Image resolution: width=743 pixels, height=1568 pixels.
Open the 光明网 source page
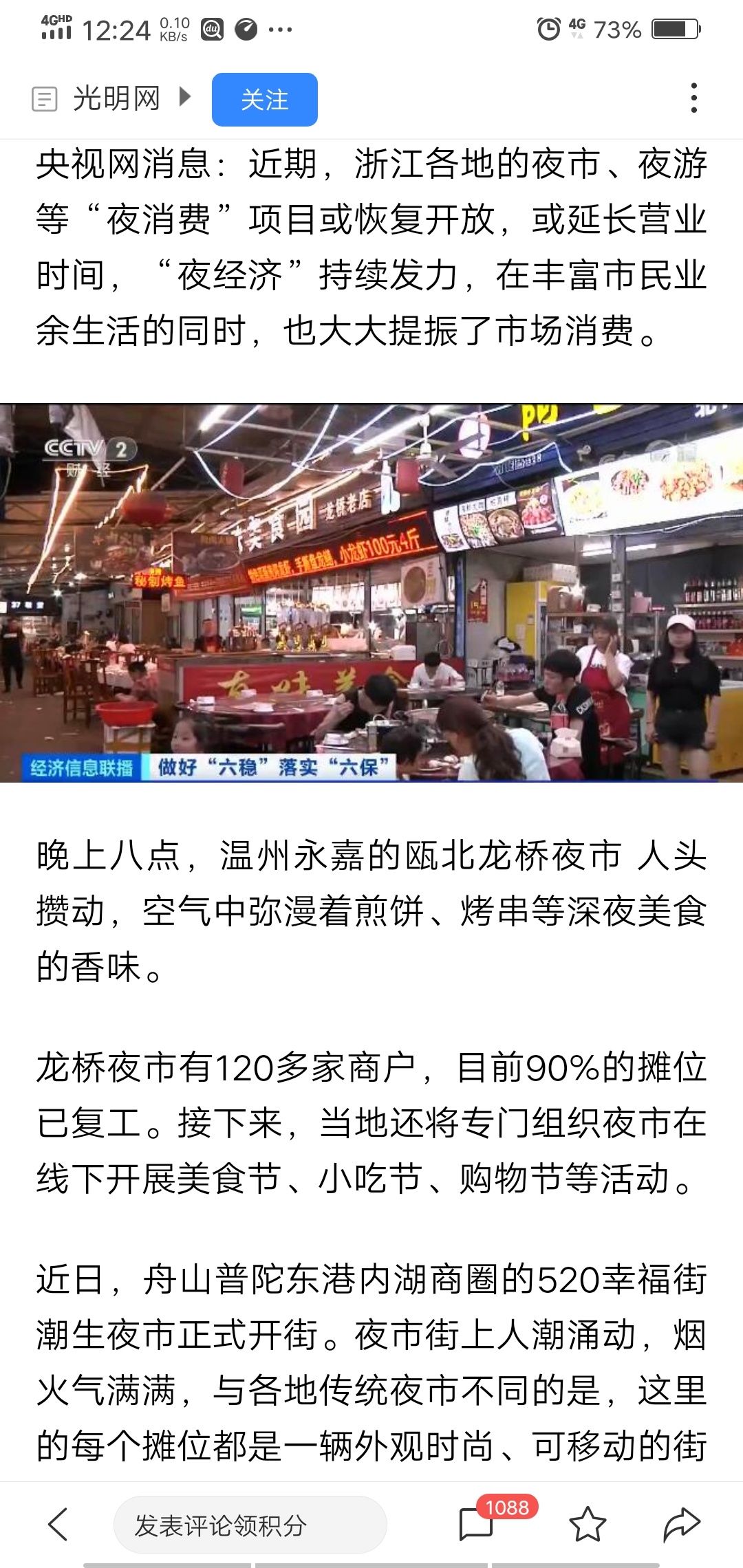pos(116,98)
